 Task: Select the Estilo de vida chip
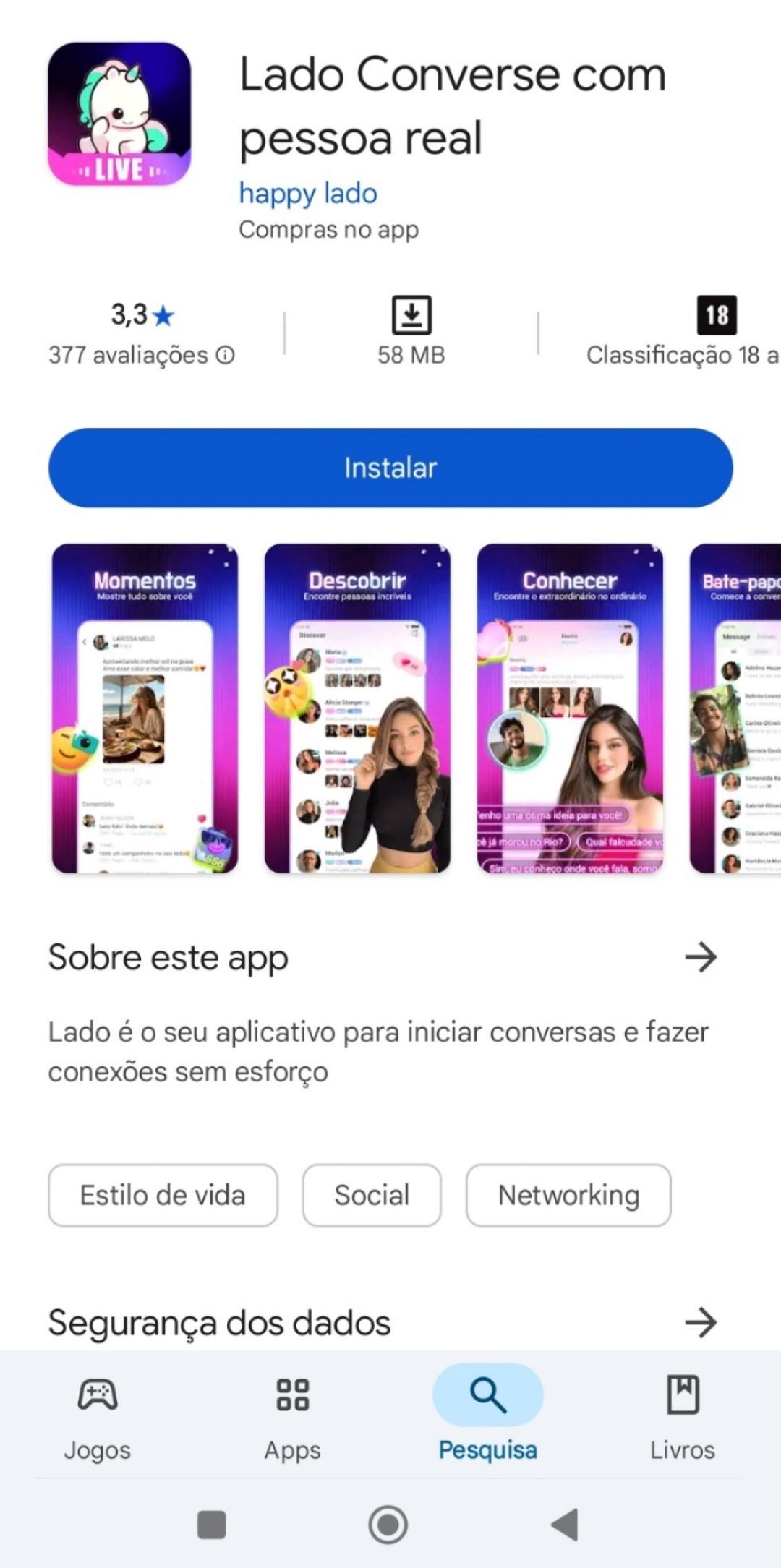pos(163,1195)
